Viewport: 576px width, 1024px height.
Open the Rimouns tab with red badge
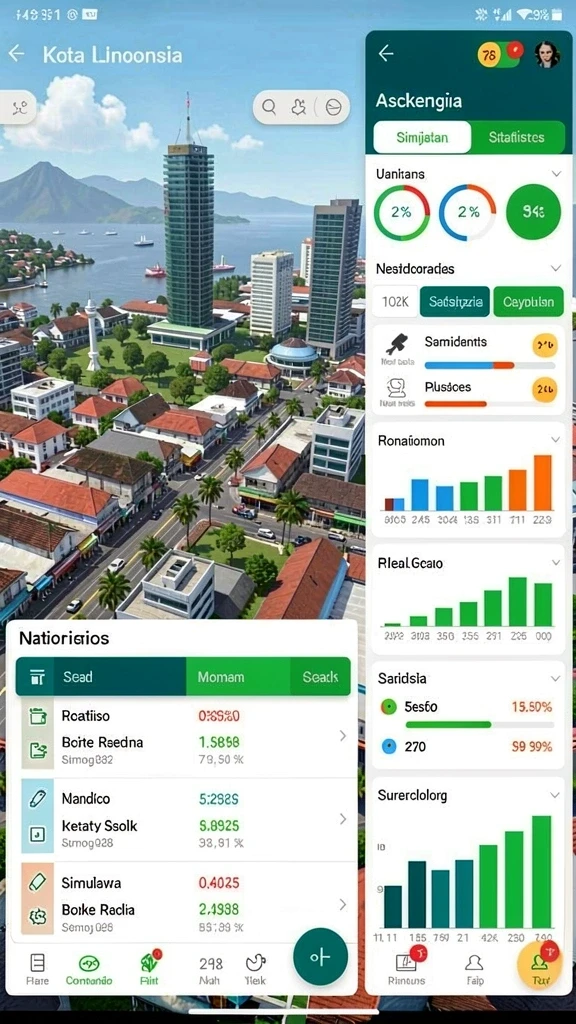pyautogui.click(x=406, y=968)
